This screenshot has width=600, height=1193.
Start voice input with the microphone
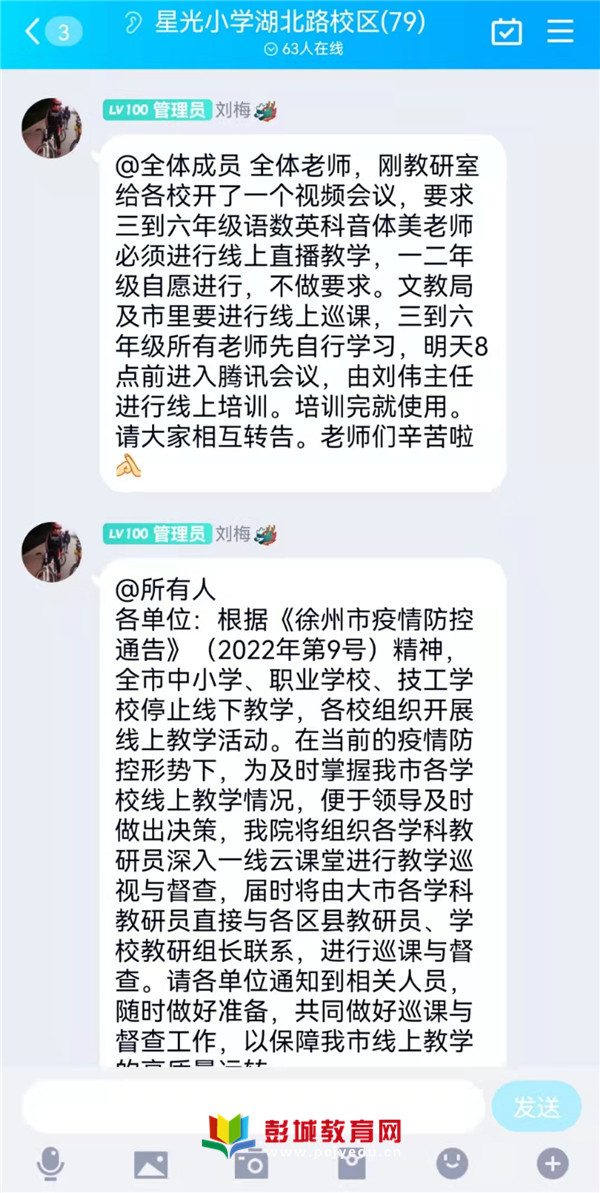tap(50, 1163)
